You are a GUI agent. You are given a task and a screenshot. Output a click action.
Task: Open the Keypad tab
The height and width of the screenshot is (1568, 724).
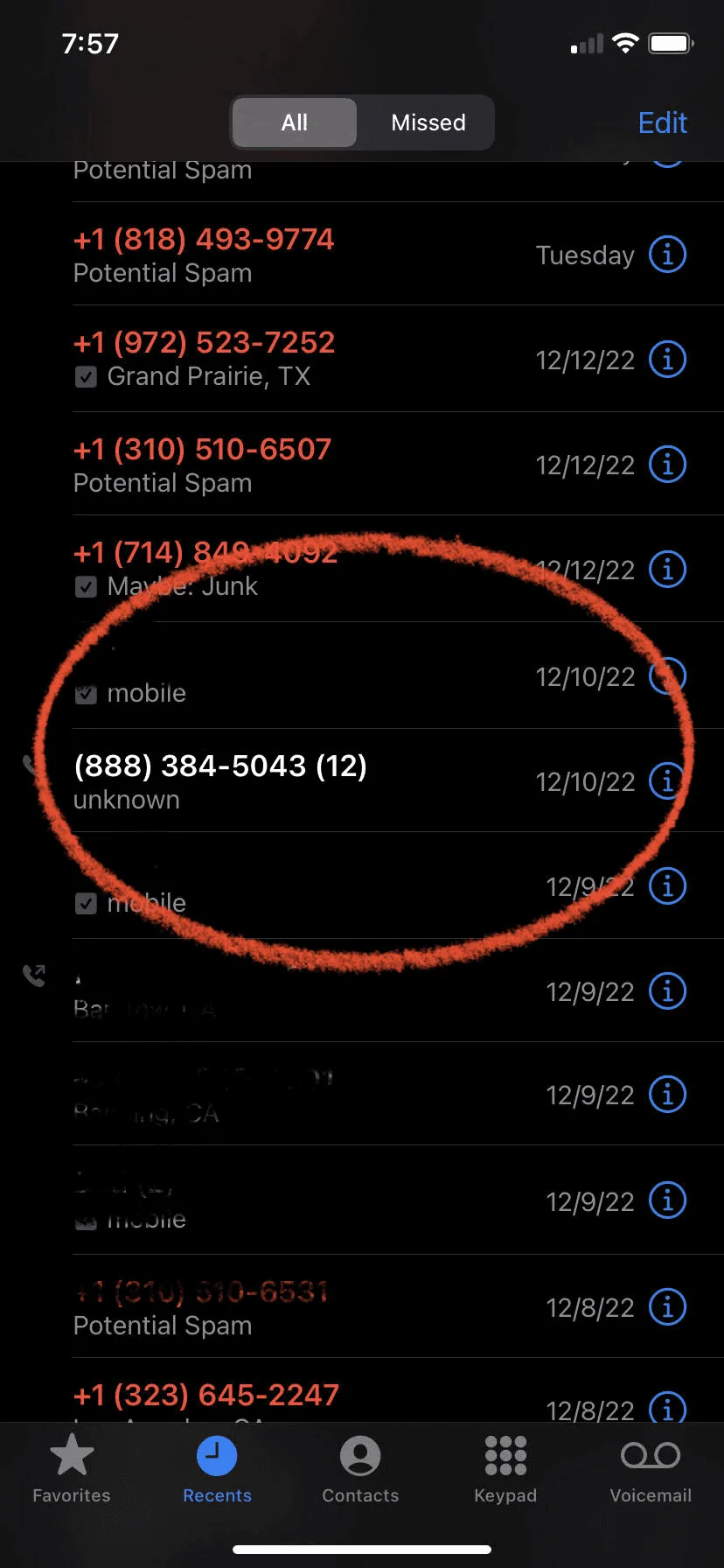click(505, 1469)
